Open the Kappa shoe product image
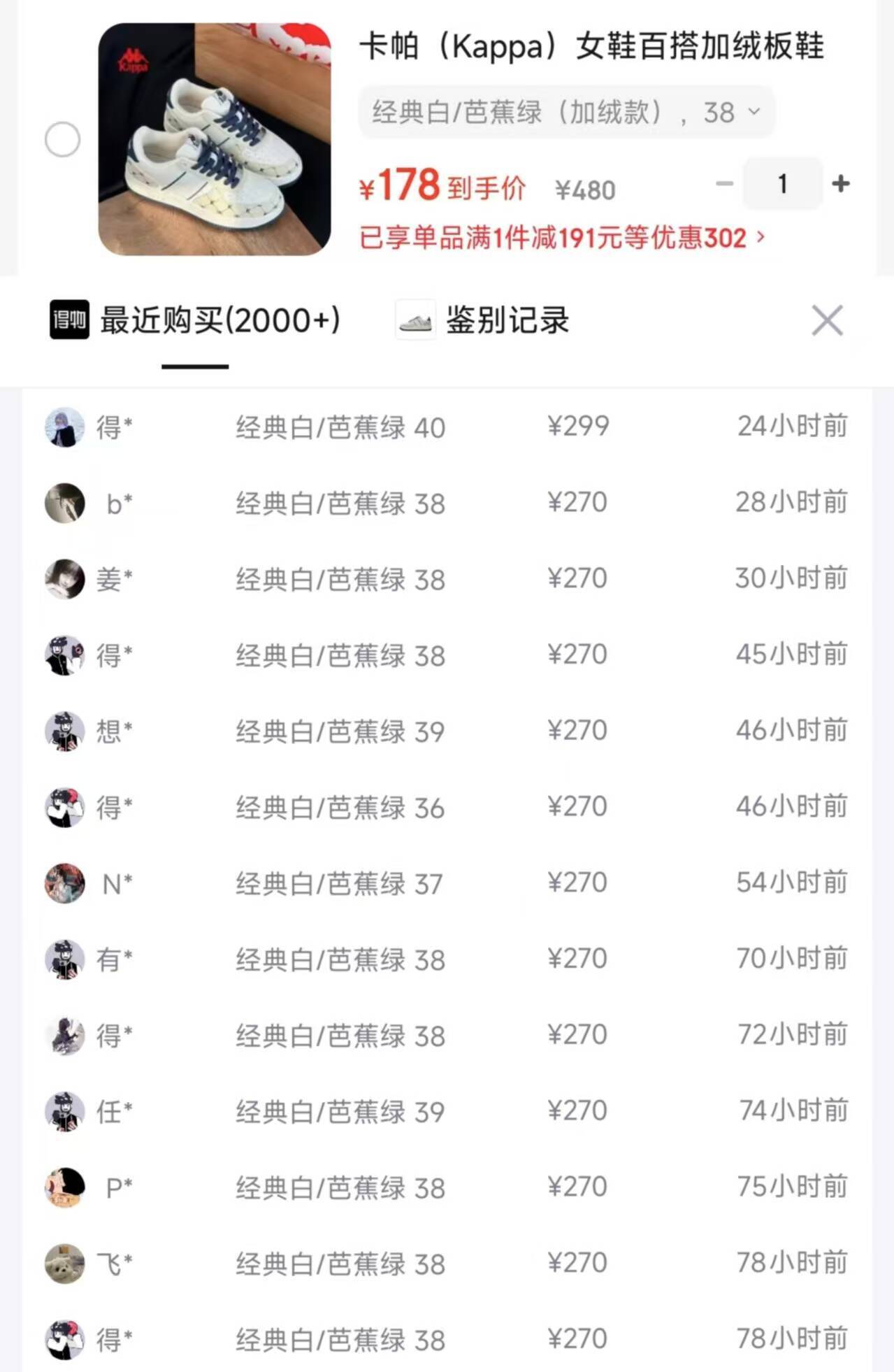Image resolution: width=894 pixels, height=1372 pixels. click(x=214, y=139)
